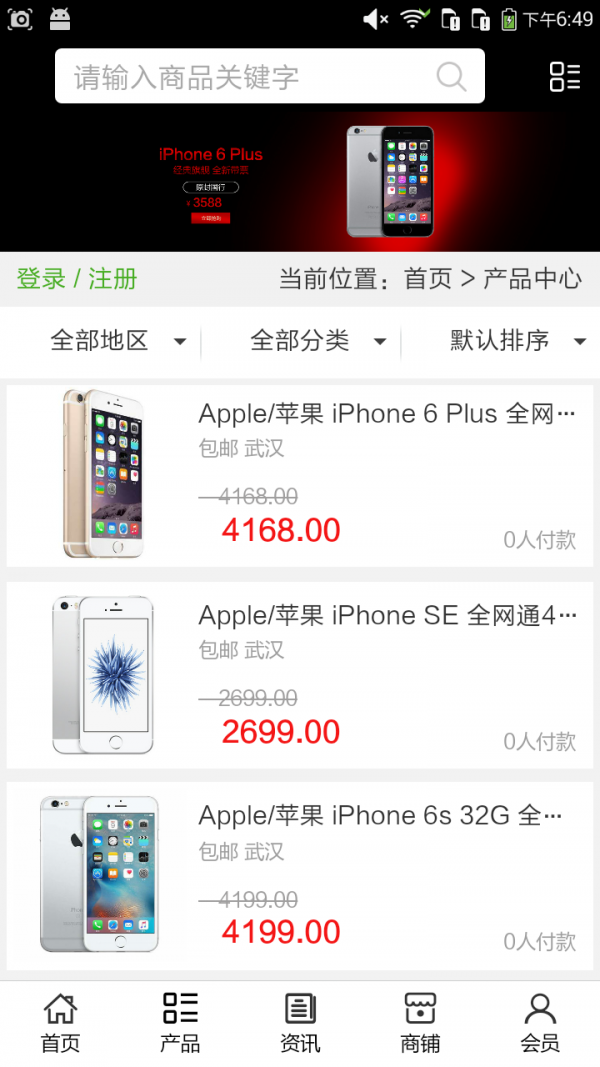The height and width of the screenshot is (1067, 600).
Task: Expand the 全部分类 category dropdown
Action: 316,341
